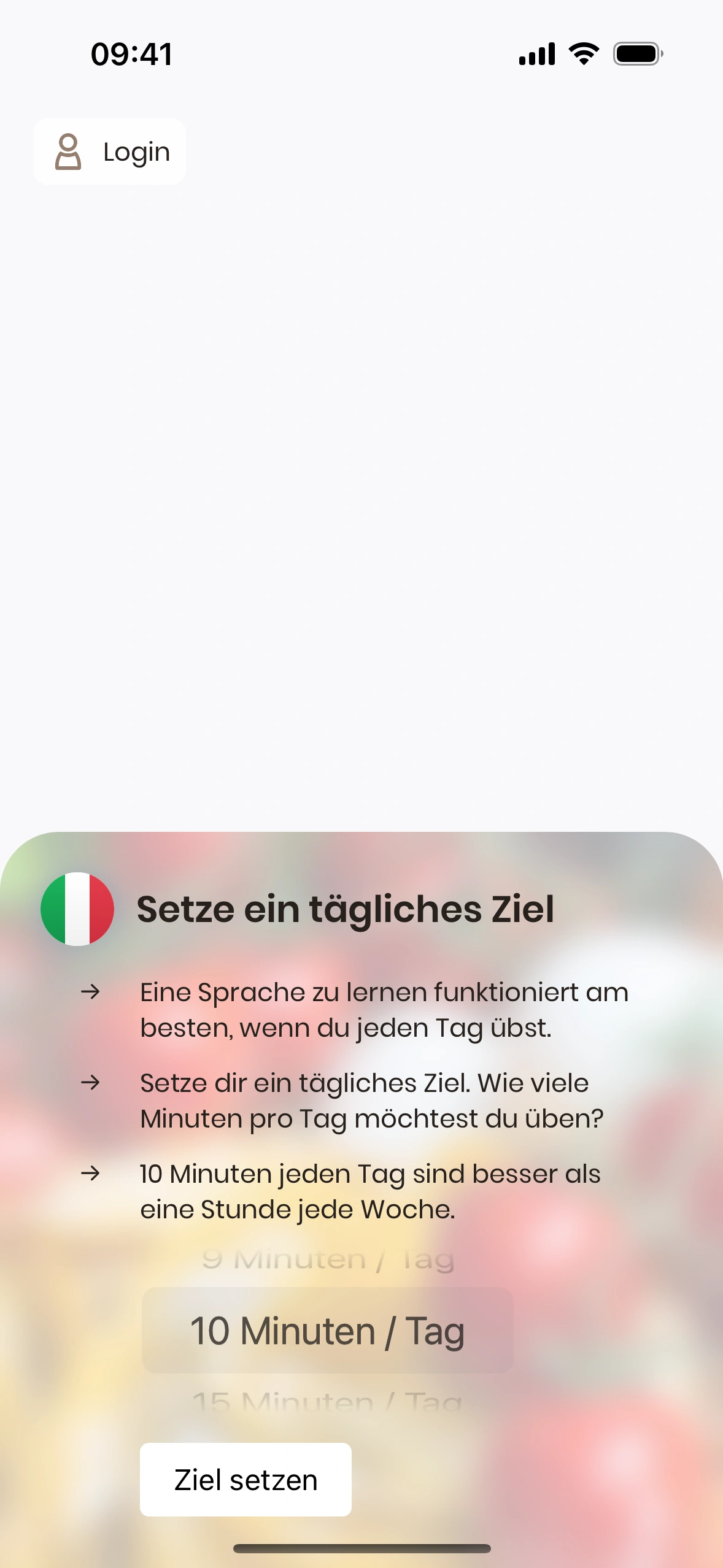Viewport: 723px width, 1568px height.
Task: Tap the selected 10 Minuten / Tag option
Action: click(327, 1330)
